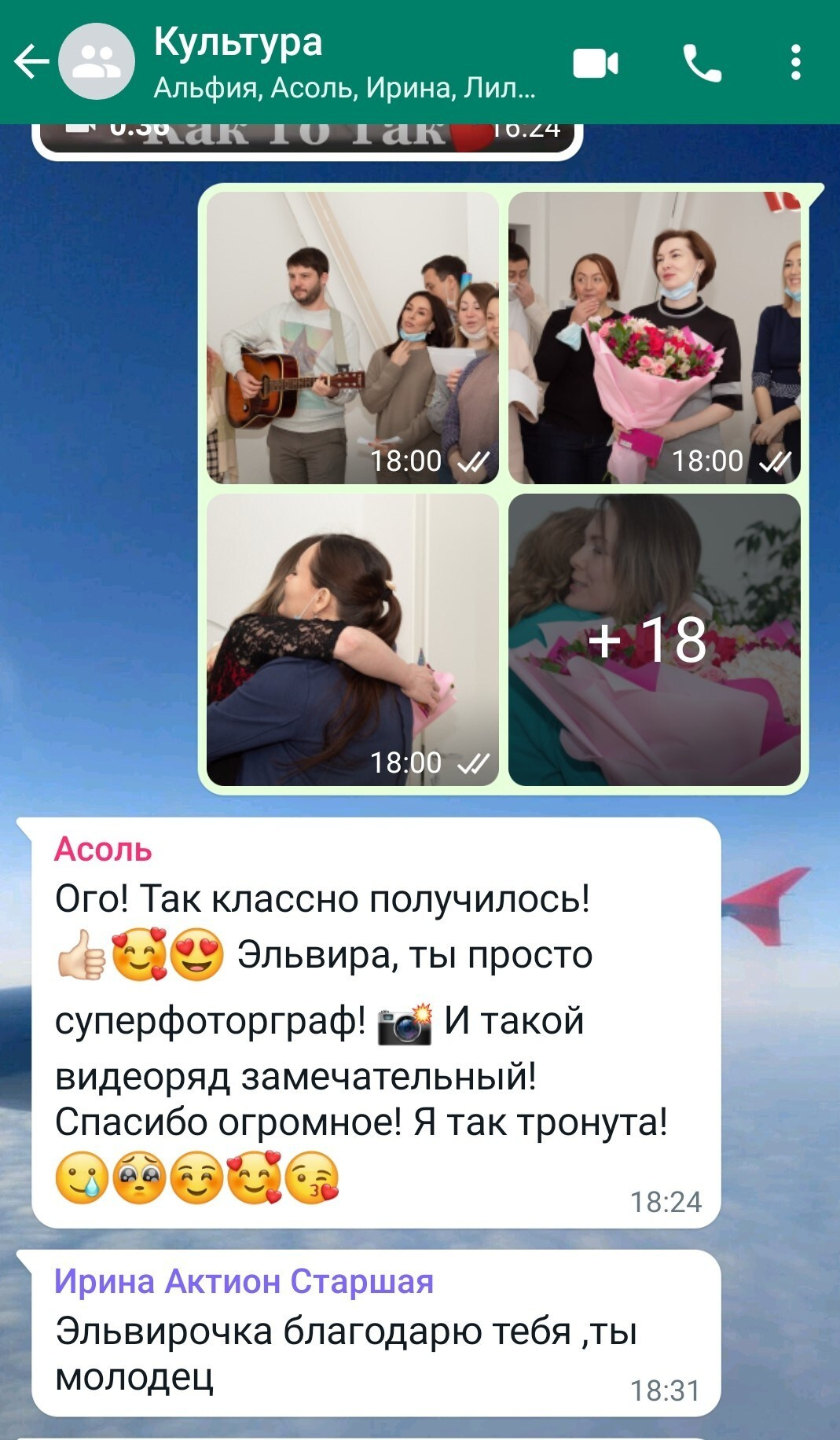840x1440 pixels.
Task: Go back to the chat list
Action: (31, 62)
